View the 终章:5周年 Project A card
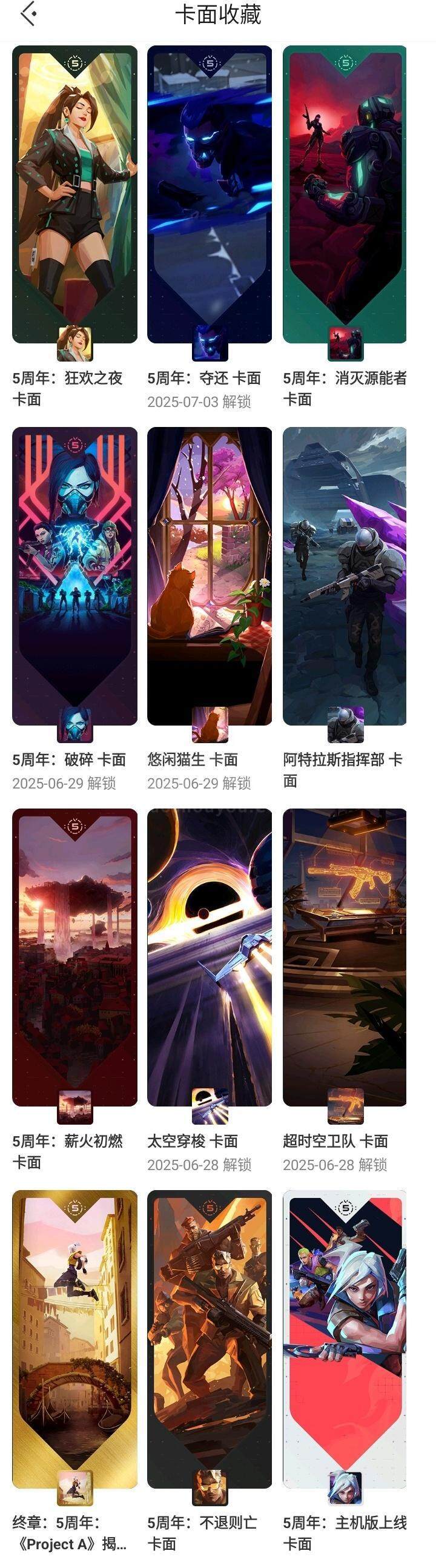The width and height of the screenshot is (436, 1568). click(74, 1339)
